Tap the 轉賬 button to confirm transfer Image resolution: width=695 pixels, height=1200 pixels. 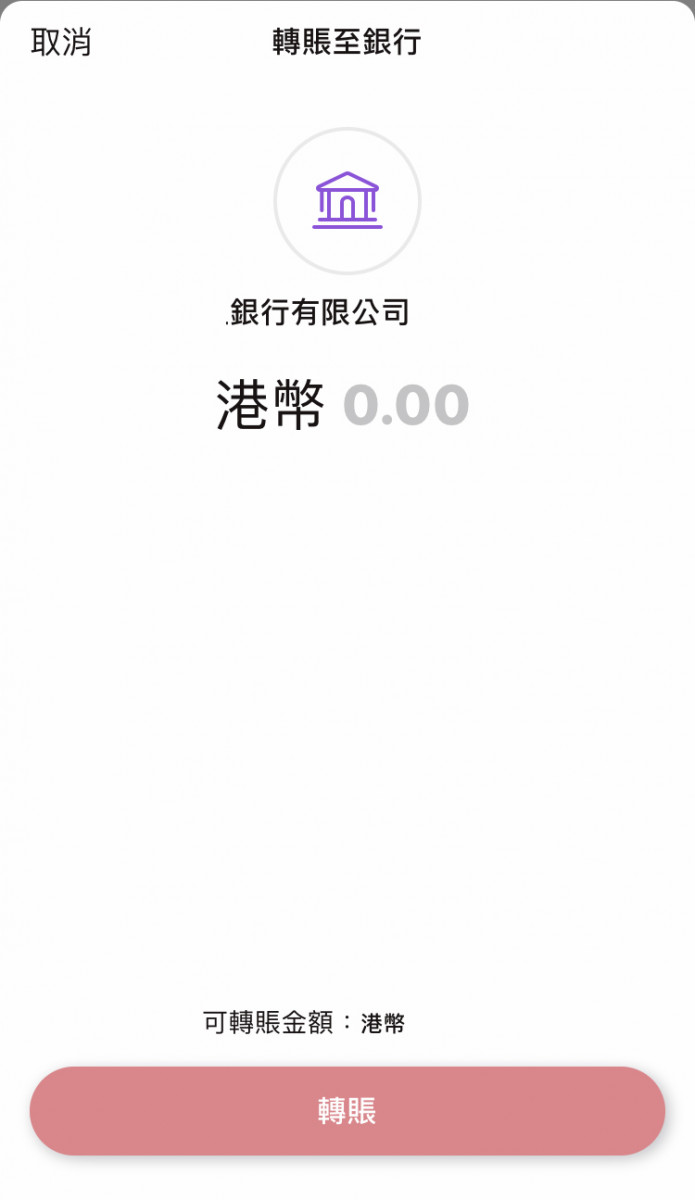[347, 1111]
